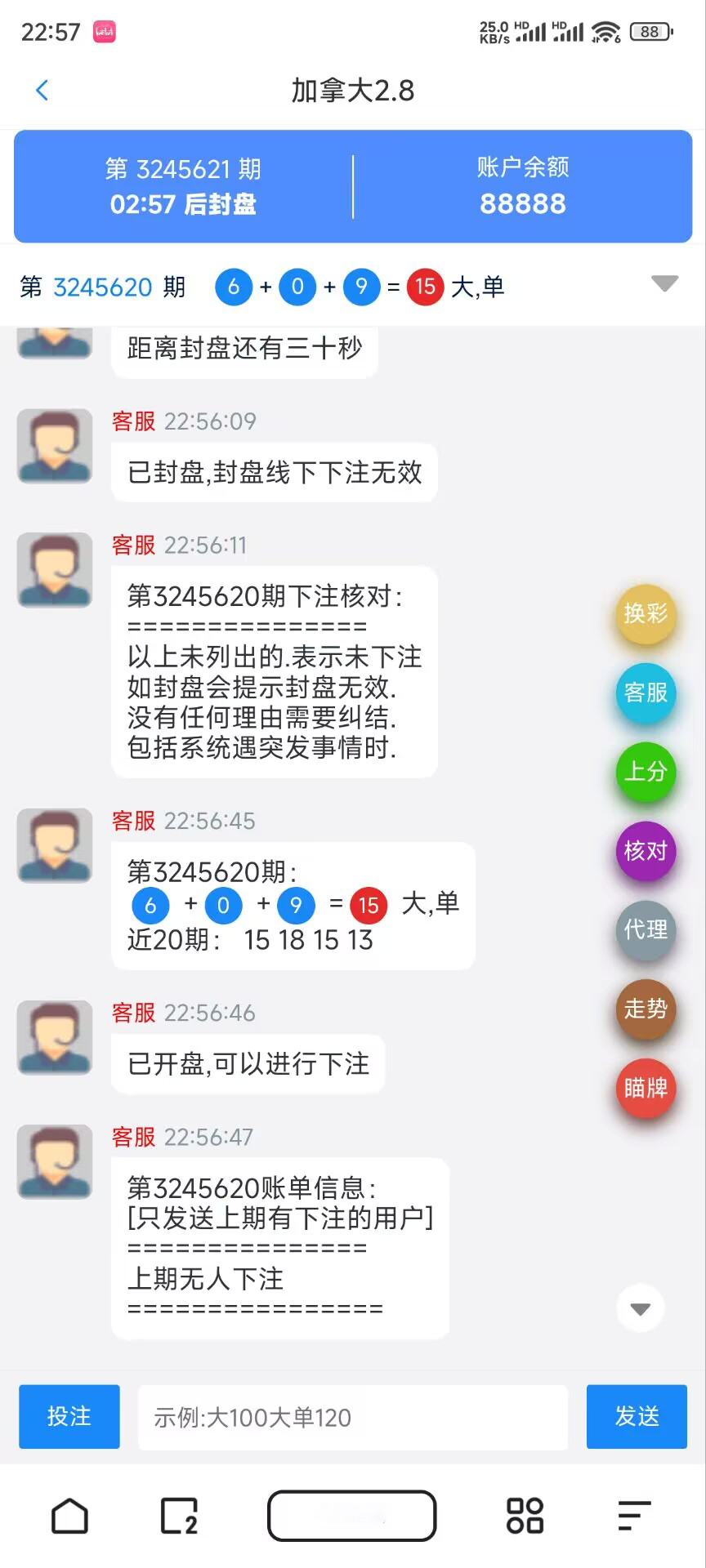View the 走势 trend chart button
This screenshot has height=1568, width=706.
click(646, 1009)
